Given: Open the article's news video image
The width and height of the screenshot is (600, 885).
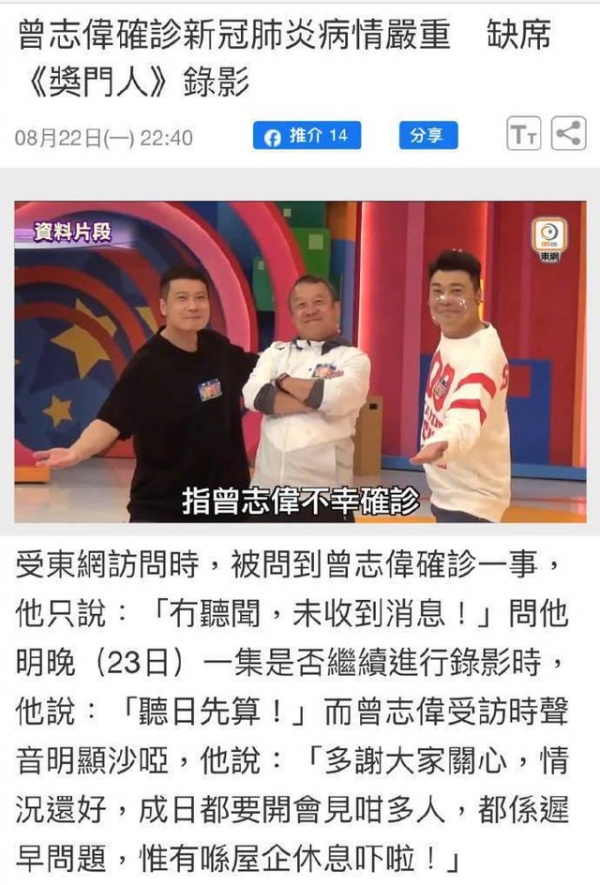Looking at the screenshot, I should [x=300, y=361].
